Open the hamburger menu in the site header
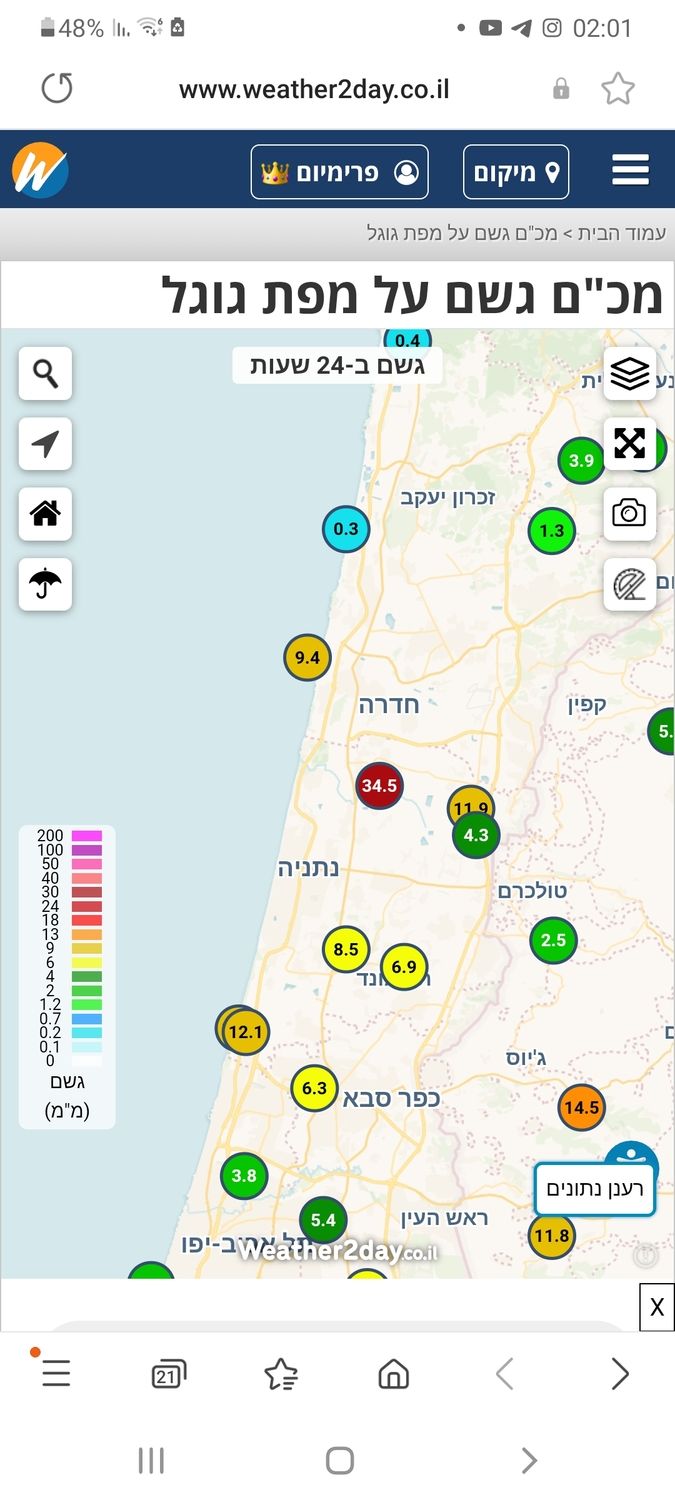This screenshot has height=1500, width=675. coord(630,171)
